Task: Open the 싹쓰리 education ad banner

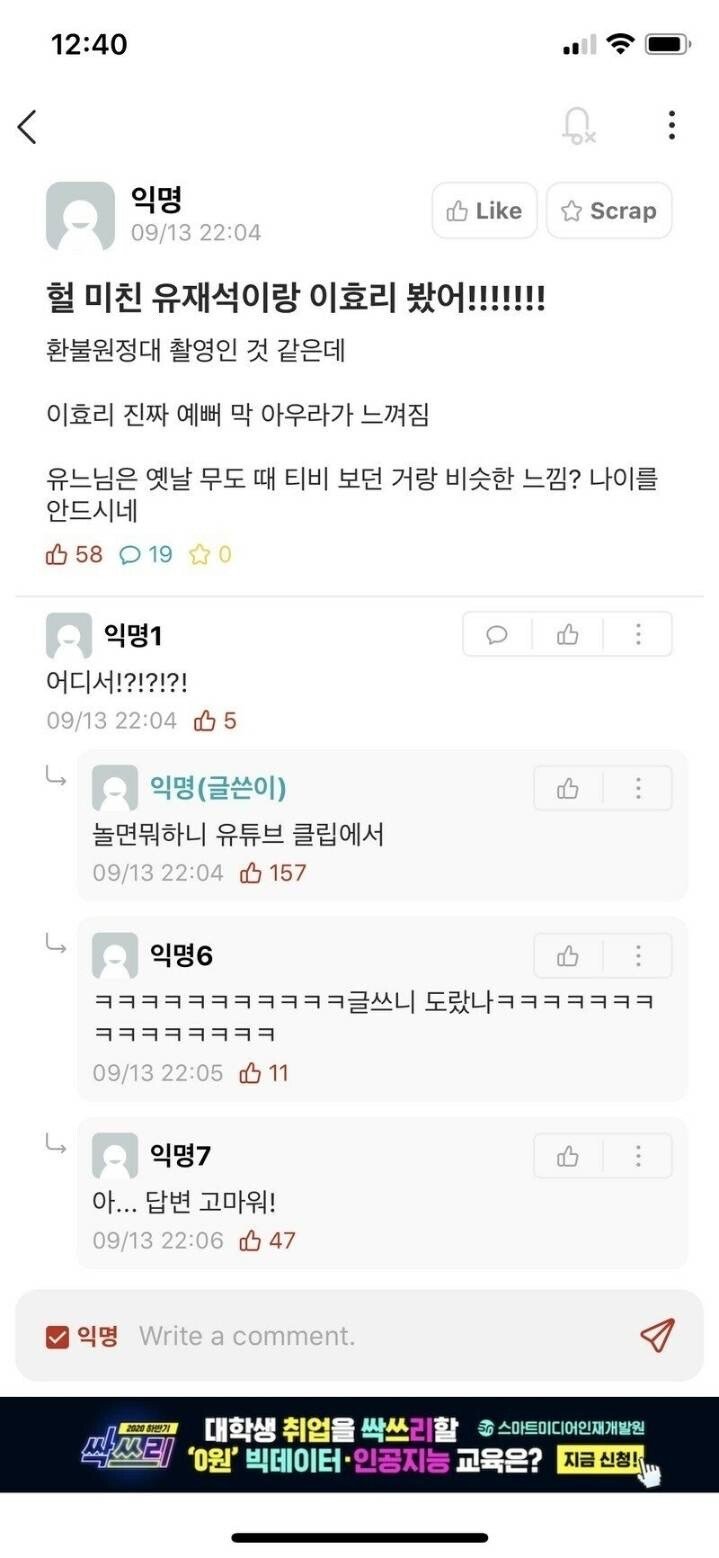Action: [359, 1445]
